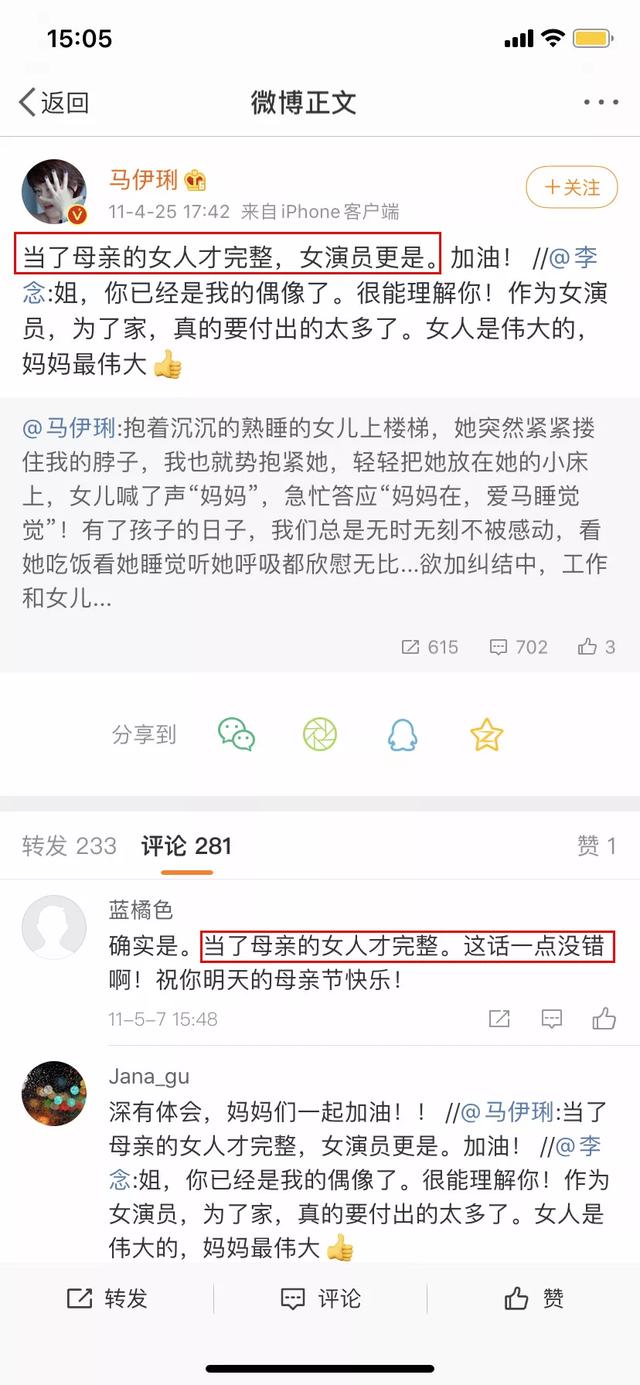Go back via the 返回 button
640x1385 pixels.
(54, 102)
